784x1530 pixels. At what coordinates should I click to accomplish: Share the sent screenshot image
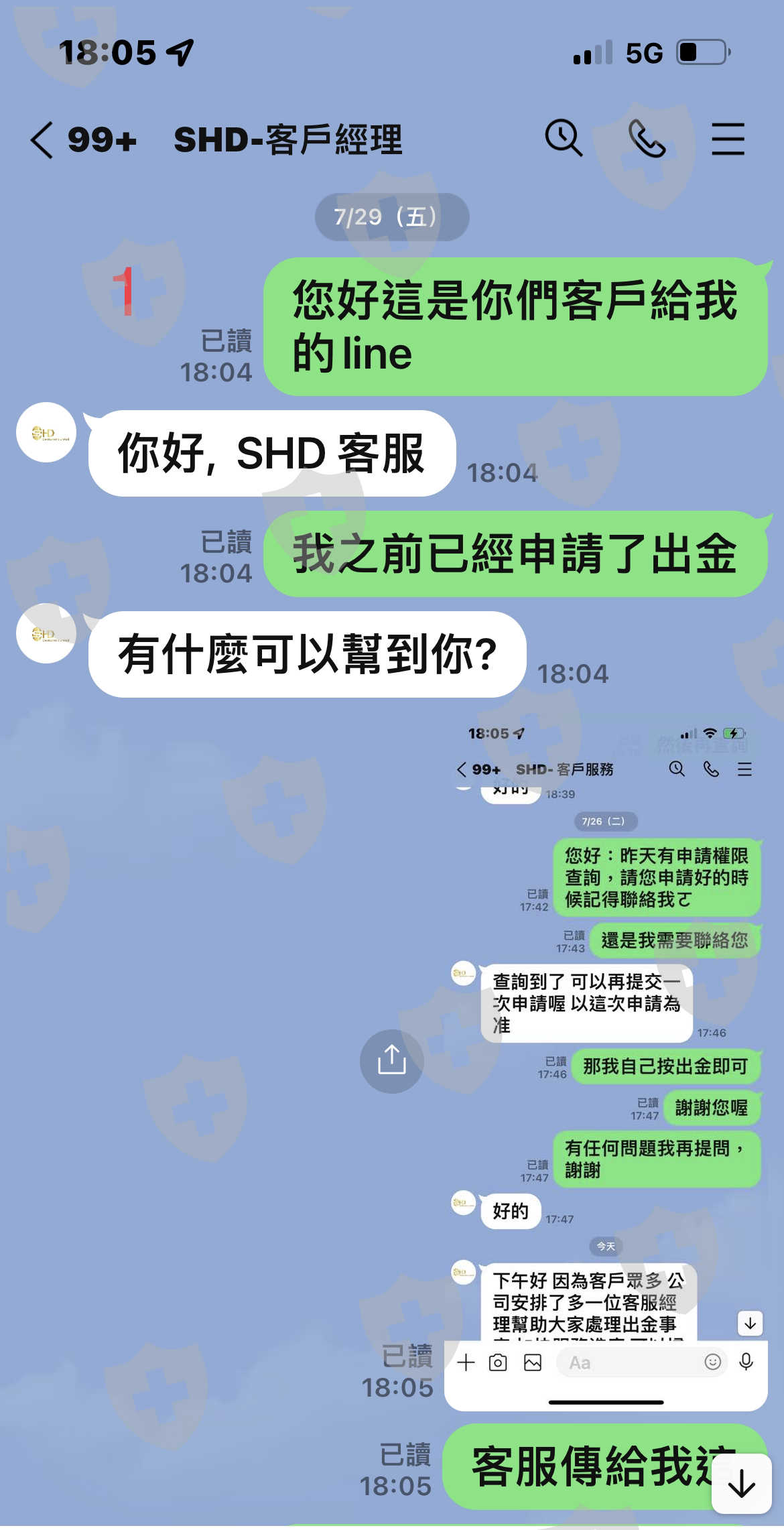click(x=392, y=1061)
